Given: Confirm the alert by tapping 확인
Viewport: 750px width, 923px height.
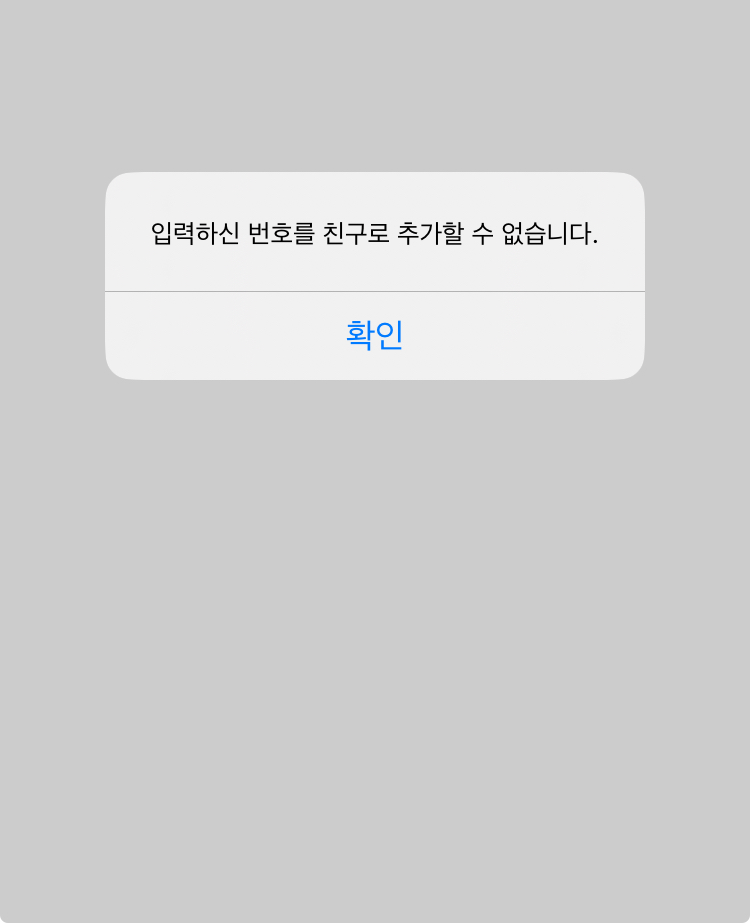Looking at the screenshot, I should tap(374, 335).
